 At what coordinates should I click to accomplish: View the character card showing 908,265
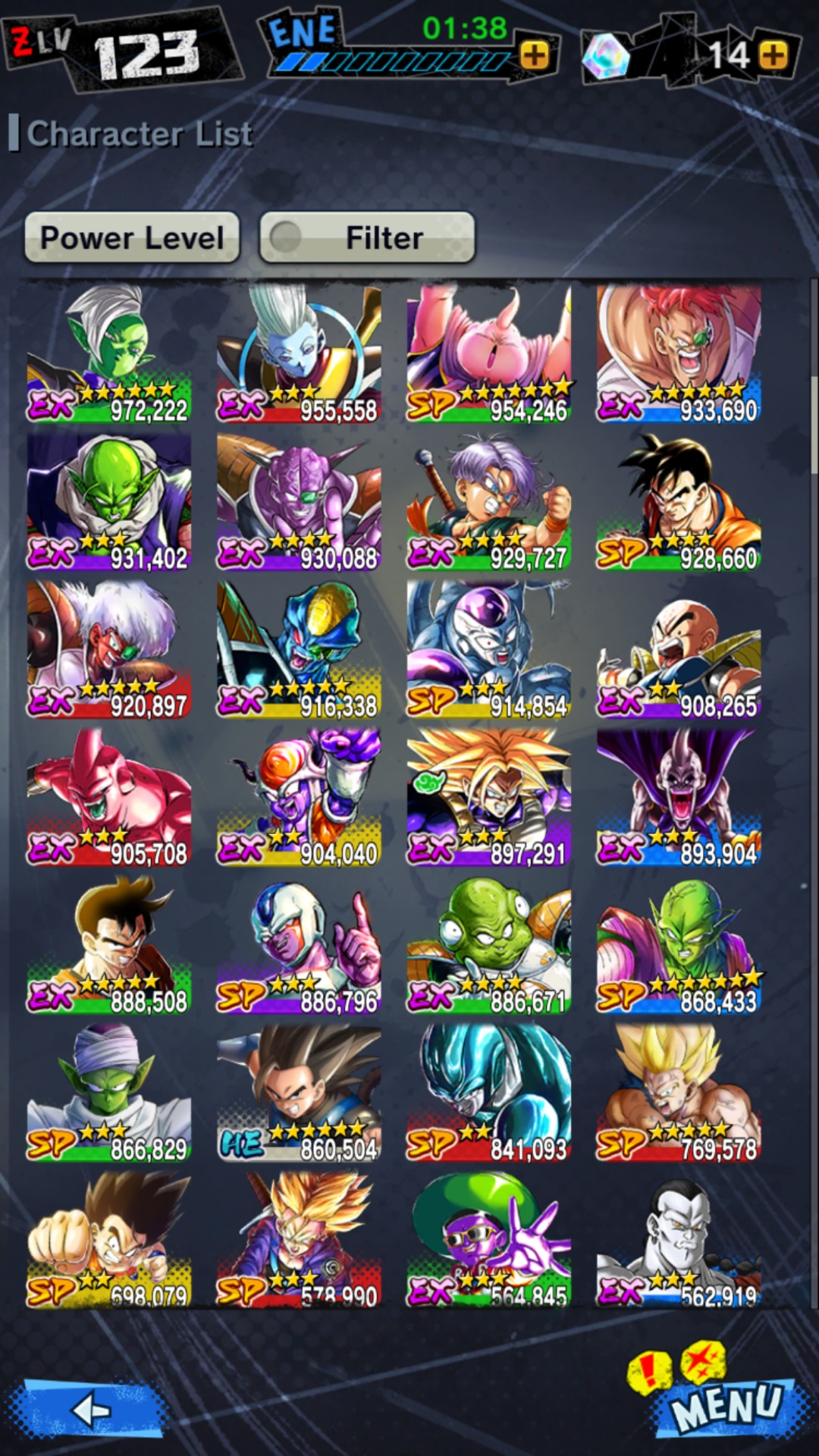(x=678, y=649)
